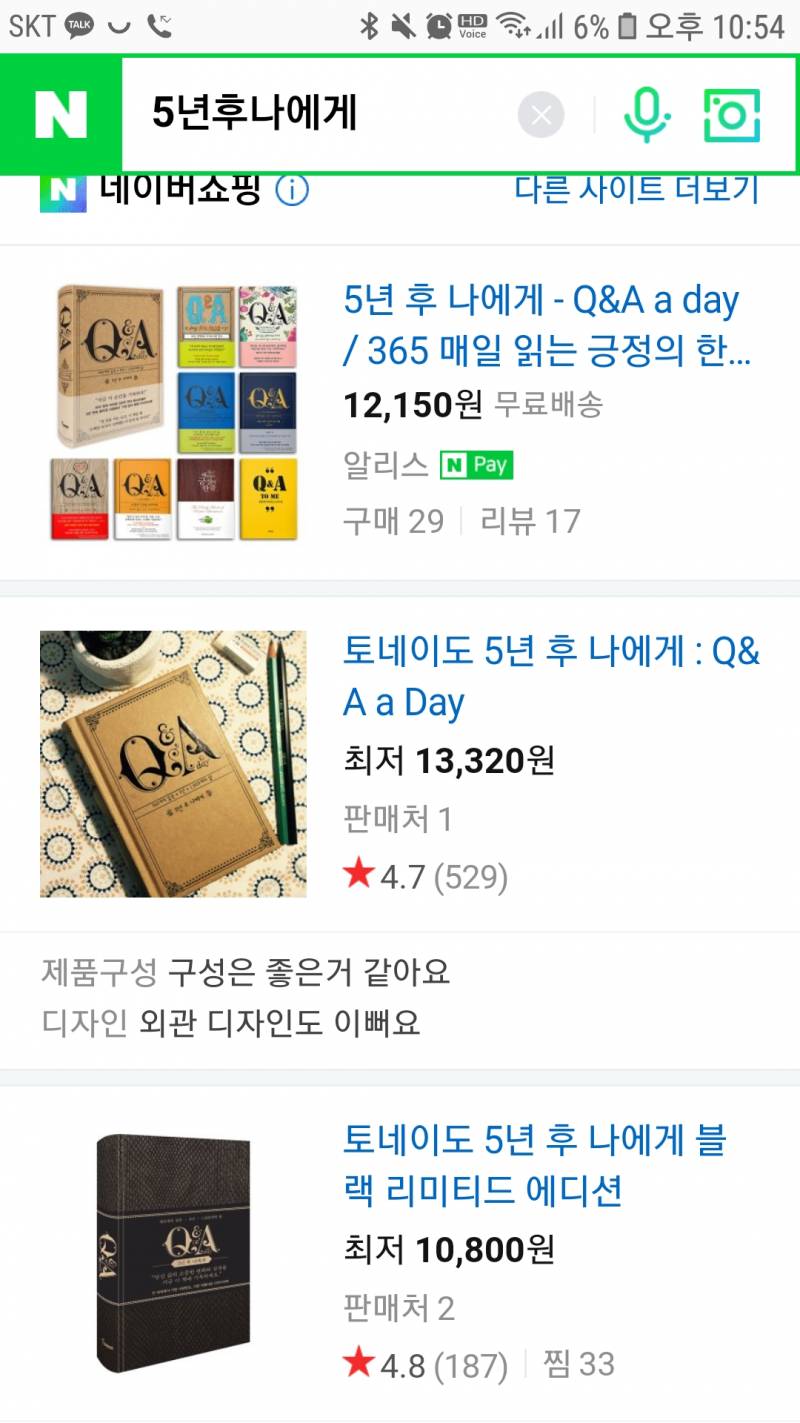
Task: Tap the N Pay badge on the first listing
Action: point(477,465)
